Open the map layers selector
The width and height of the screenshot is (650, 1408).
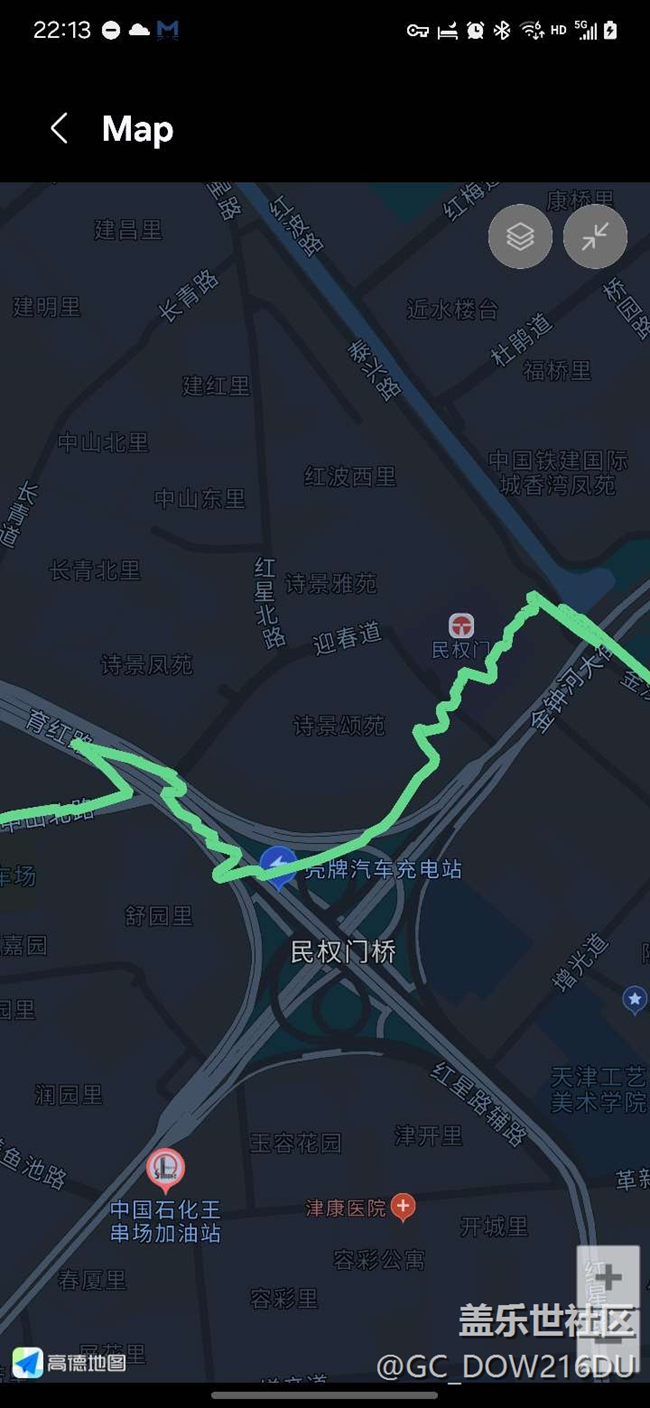point(520,237)
